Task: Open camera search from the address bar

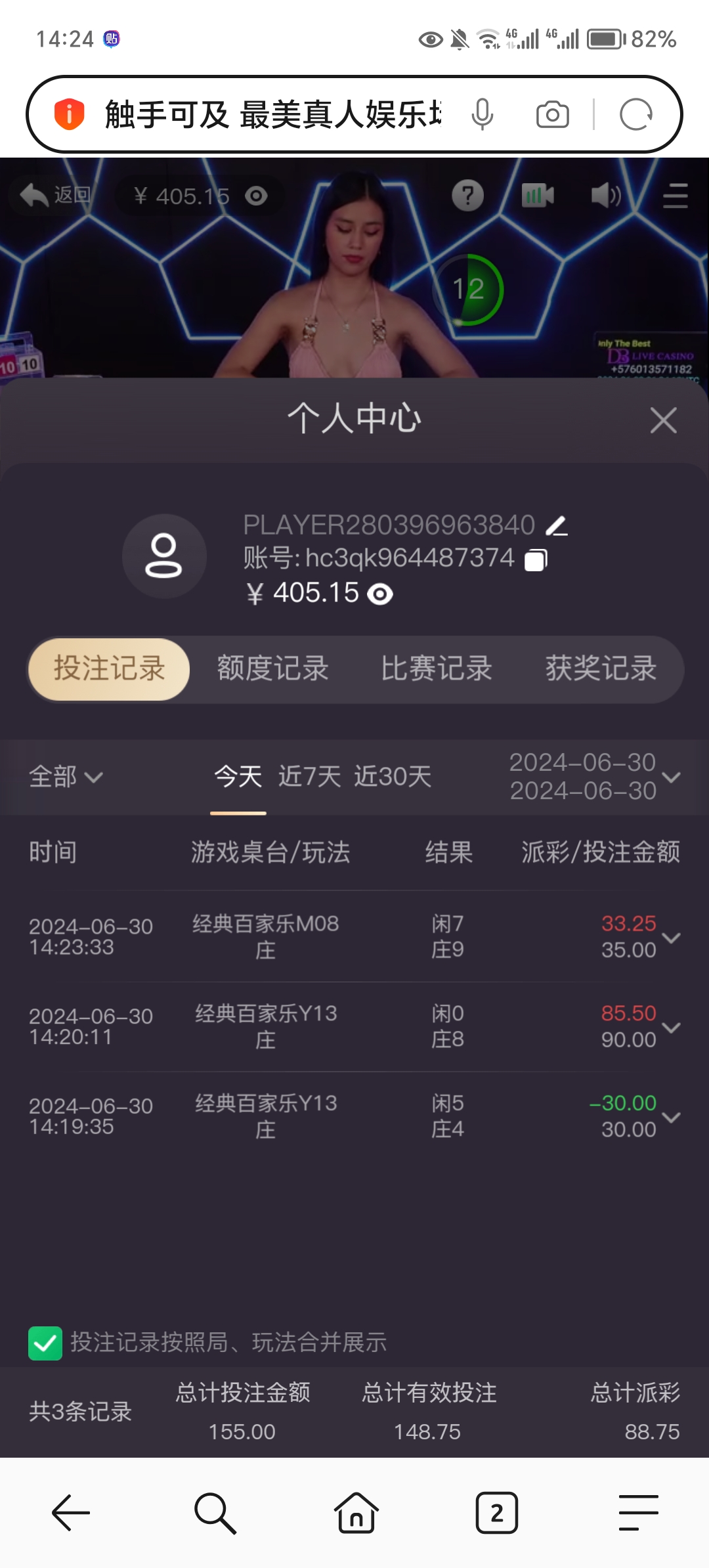Action: tap(551, 114)
